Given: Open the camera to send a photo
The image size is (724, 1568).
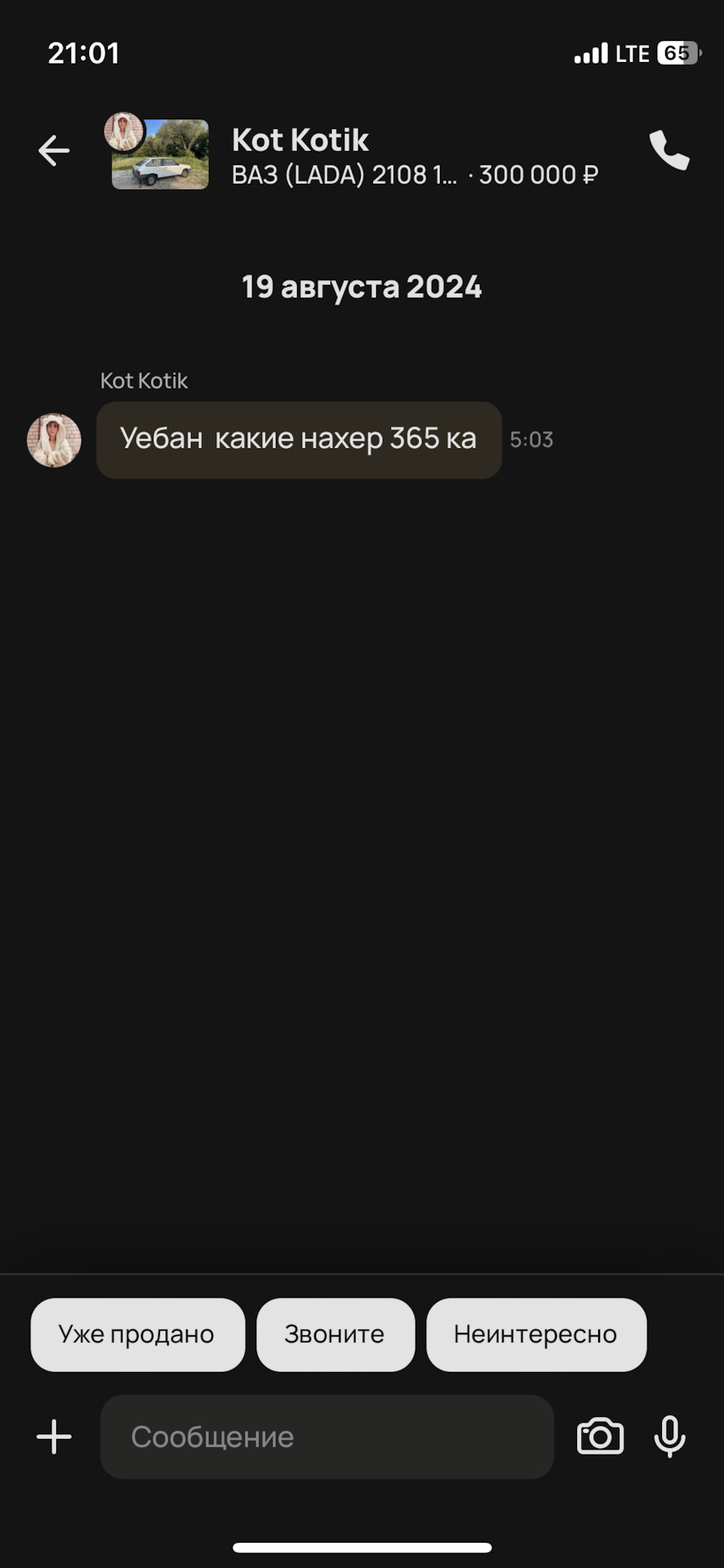Looking at the screenshot, I should point(600,1437).
